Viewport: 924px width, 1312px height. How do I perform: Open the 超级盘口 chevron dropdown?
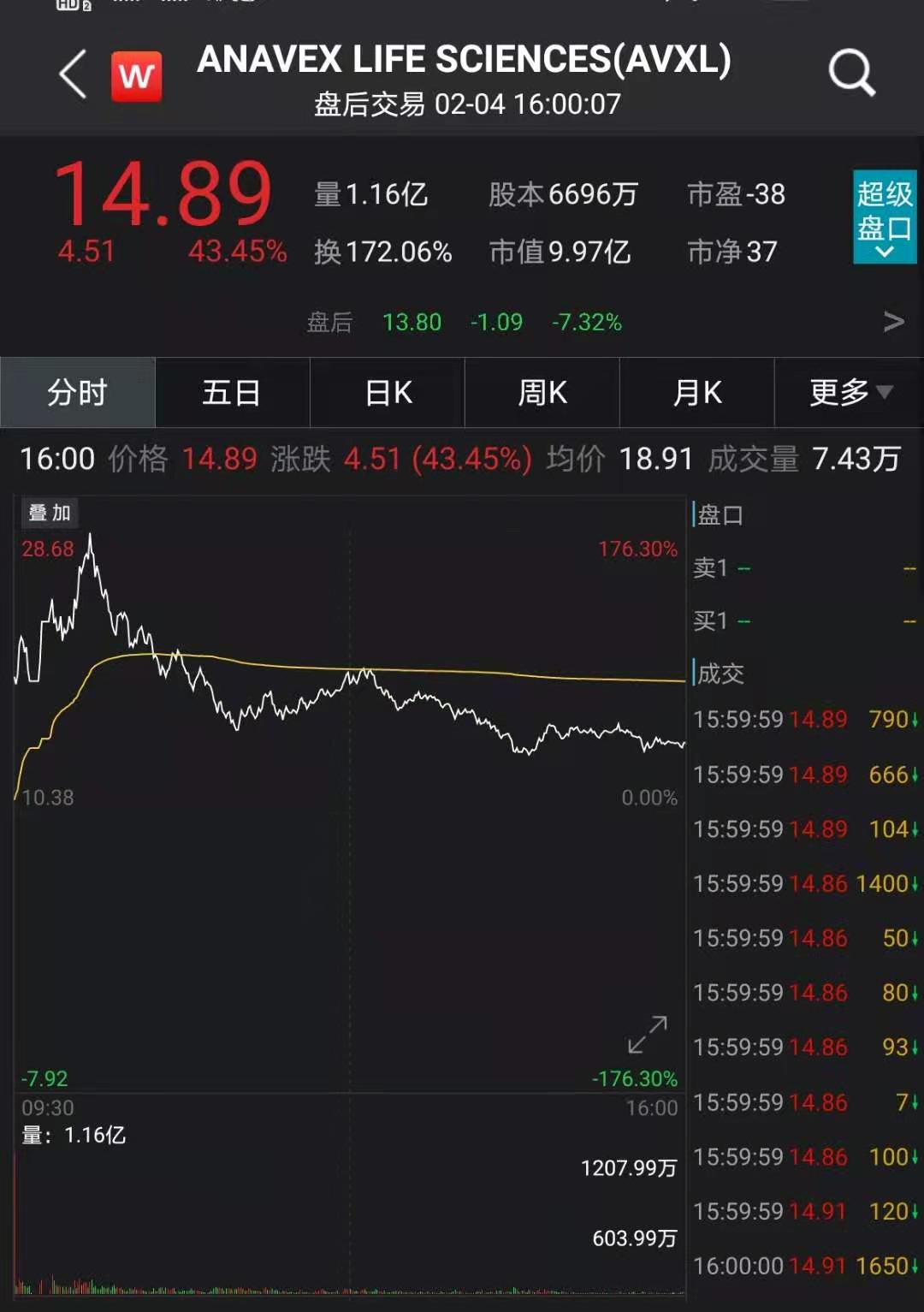coord(885,252)
